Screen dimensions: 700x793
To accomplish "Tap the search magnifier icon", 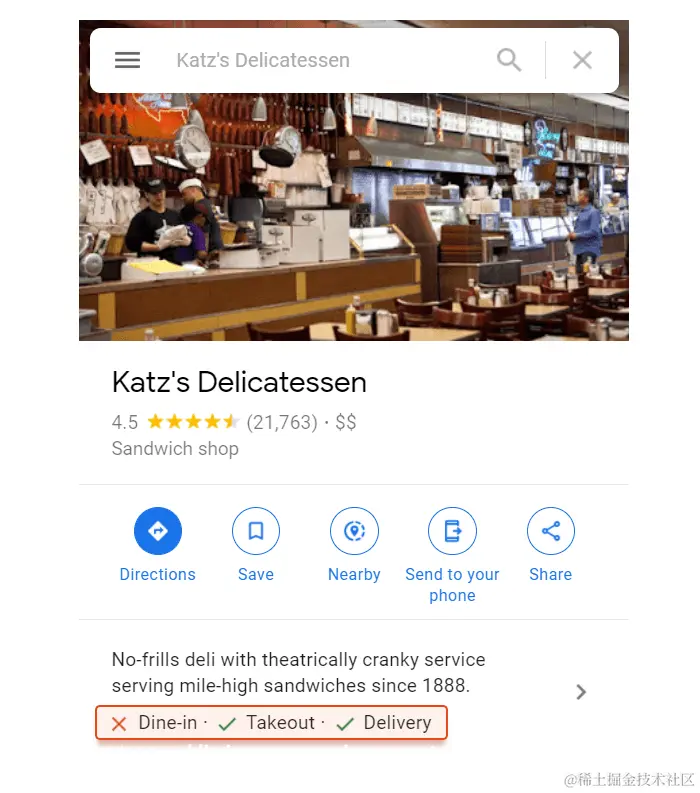I will (509, 60).
